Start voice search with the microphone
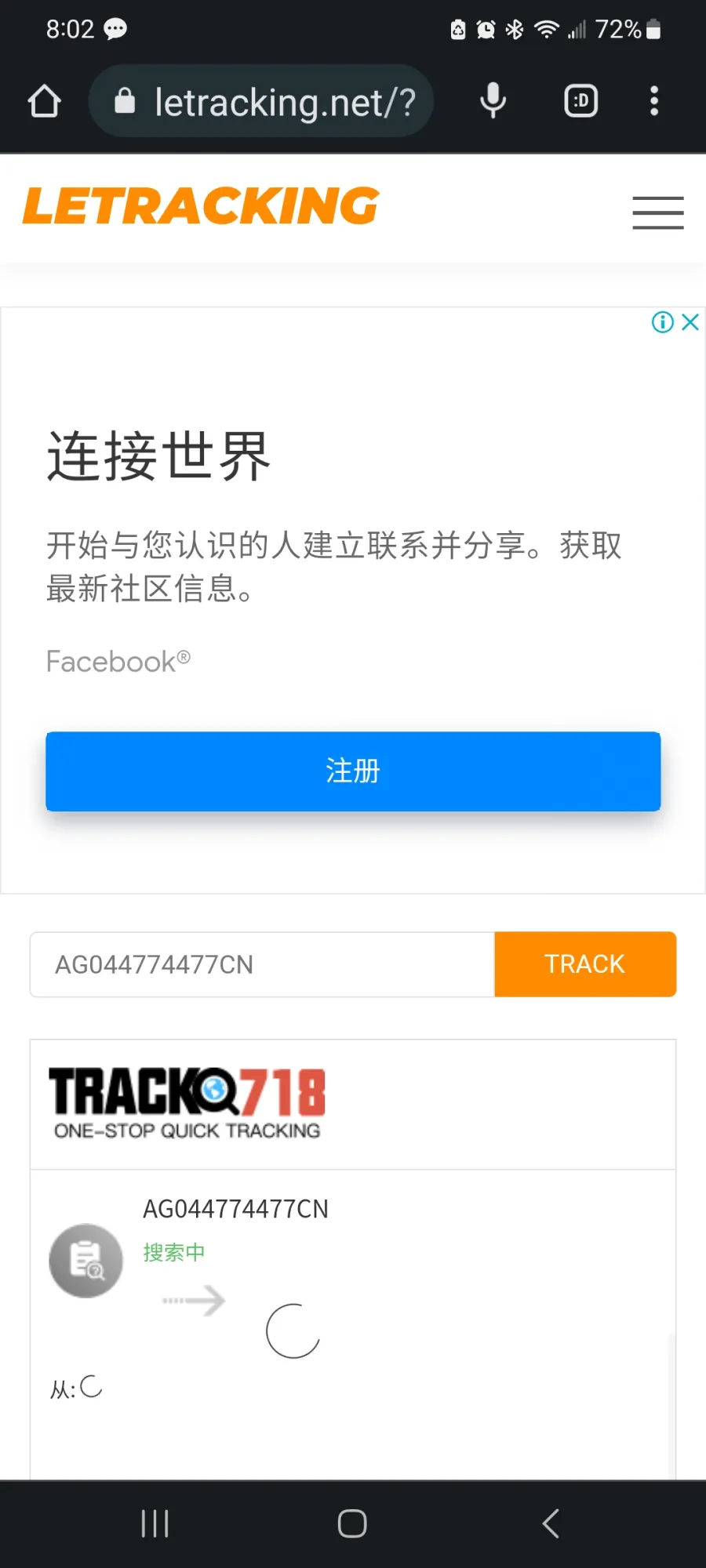This screenshot has height=1568, width=706. point(493,101)
